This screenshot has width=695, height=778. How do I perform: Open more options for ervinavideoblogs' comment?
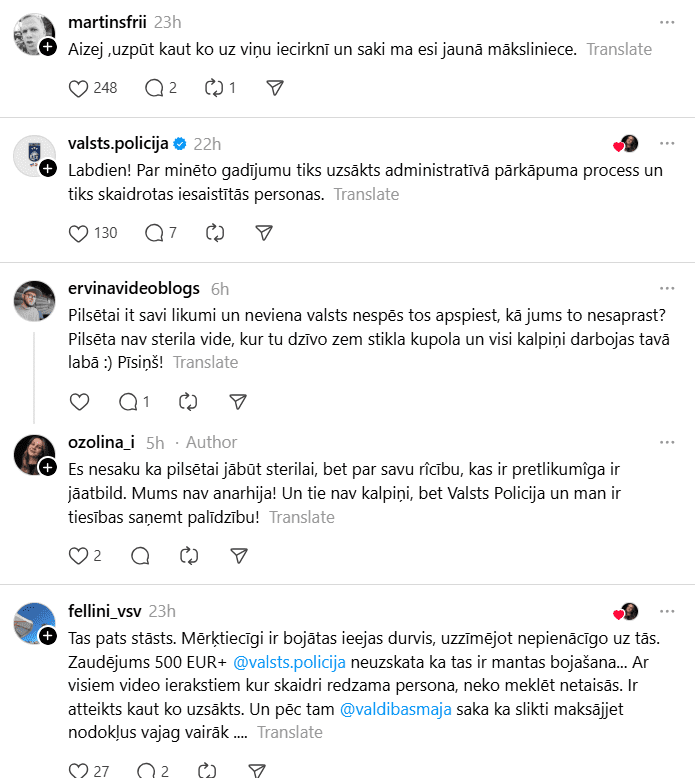[x=666, y=289]
